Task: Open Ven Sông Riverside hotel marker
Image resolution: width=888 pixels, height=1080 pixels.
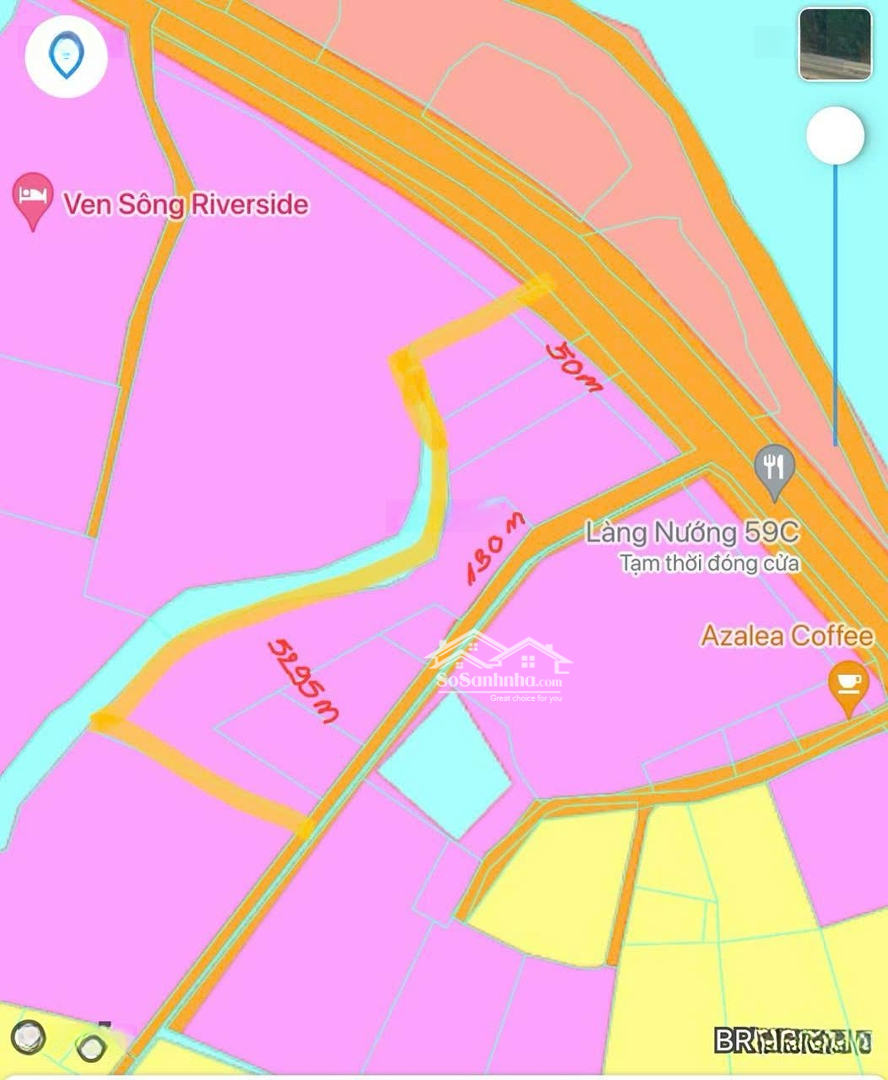Action: (x=34, y=198)
